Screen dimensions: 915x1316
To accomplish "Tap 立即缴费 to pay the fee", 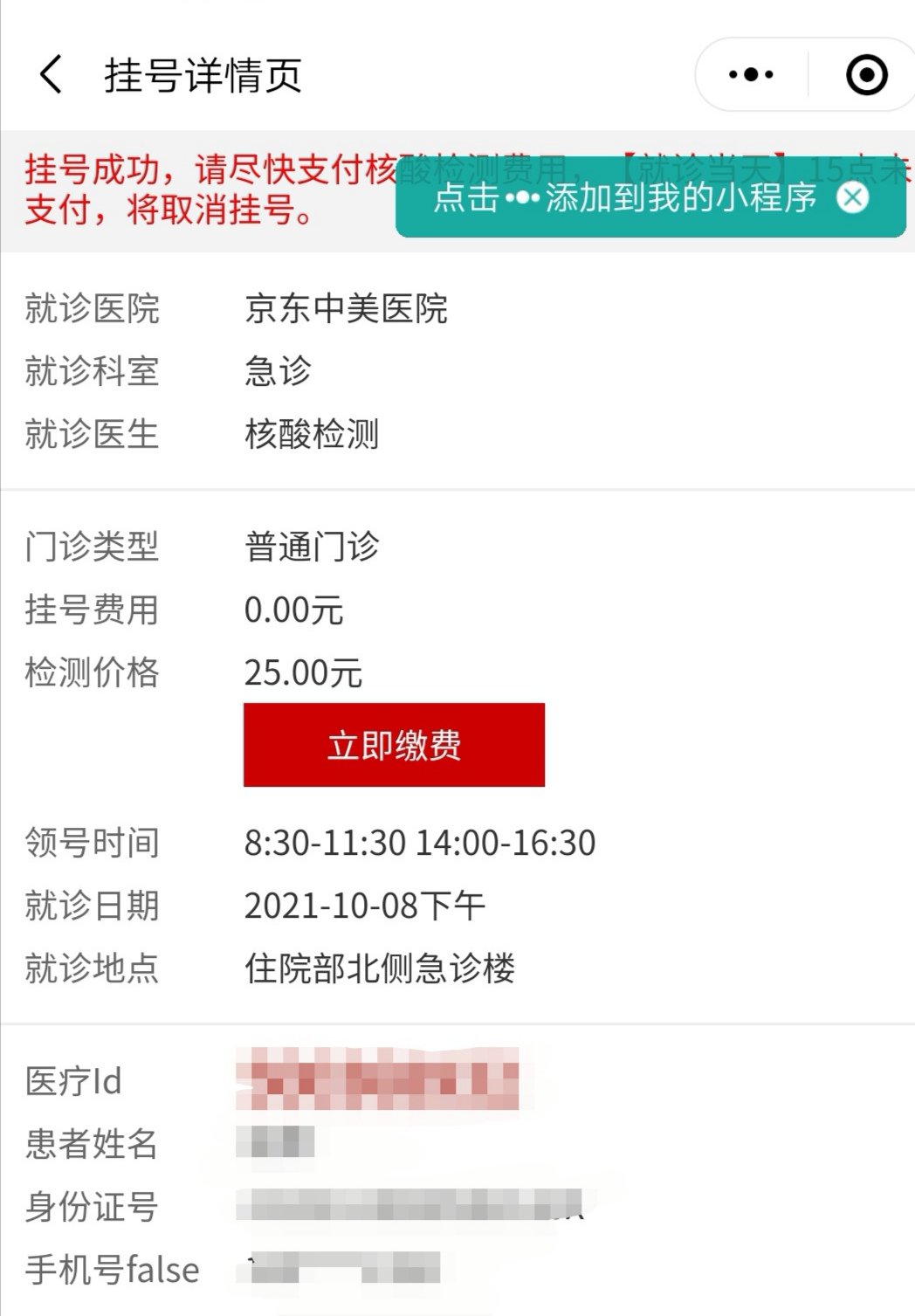I will (x=394, y=745).
